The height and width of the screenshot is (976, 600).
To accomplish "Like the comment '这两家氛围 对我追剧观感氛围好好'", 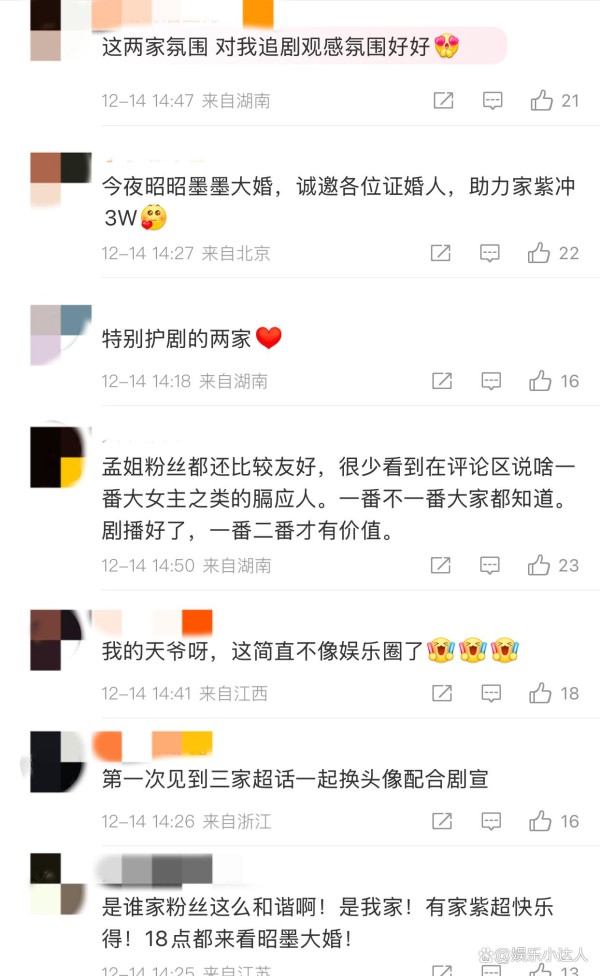I will (x=542, y=100).
